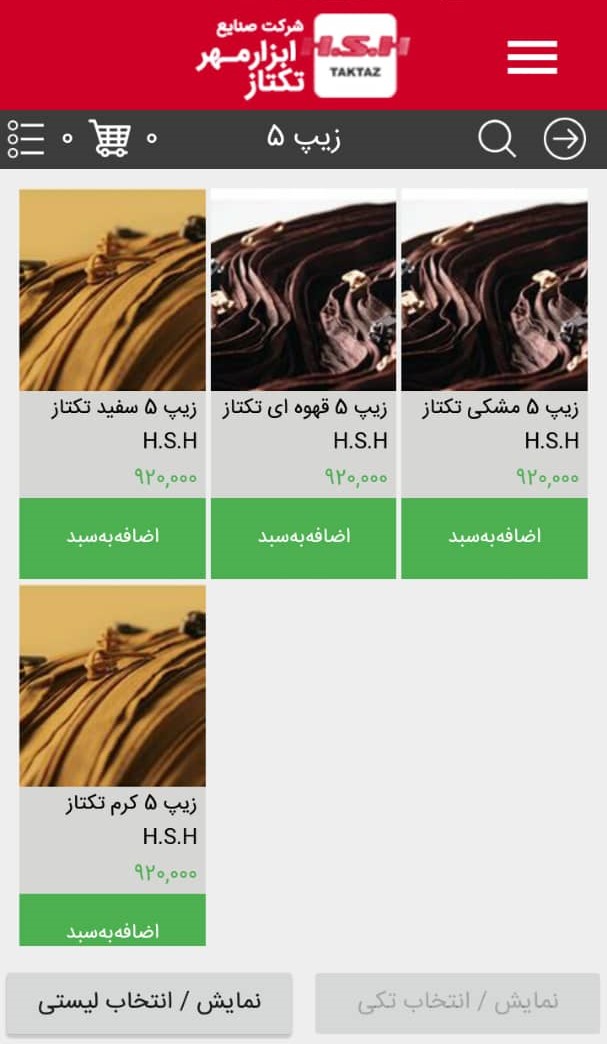Viewport: 607px width, 1044px height.
Task: Add زیپ ۵ قهوه ای to cart
Action: (x=303, y=537)
